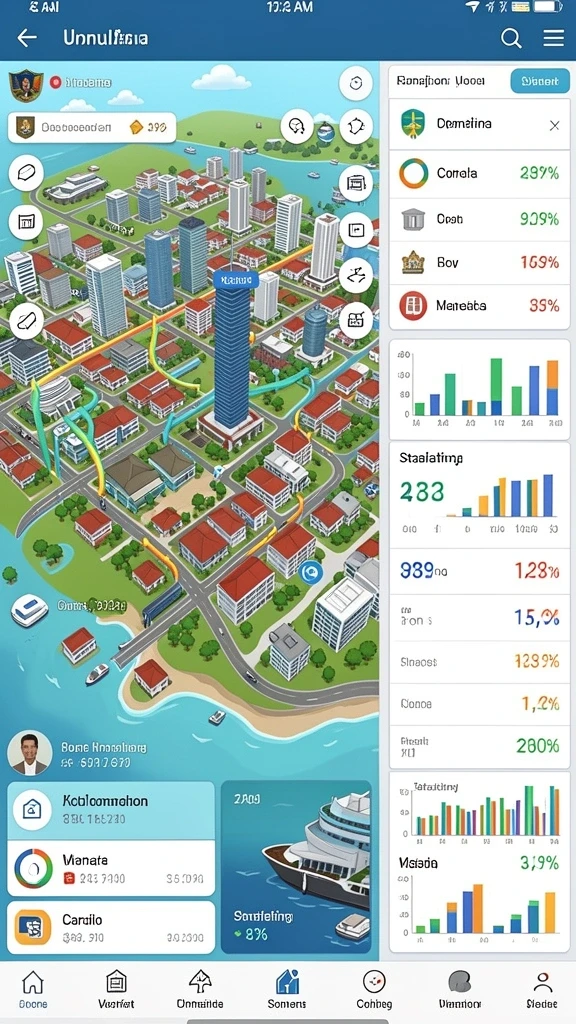
Task: Open the cruise ship tile
Action: [296, 867]
